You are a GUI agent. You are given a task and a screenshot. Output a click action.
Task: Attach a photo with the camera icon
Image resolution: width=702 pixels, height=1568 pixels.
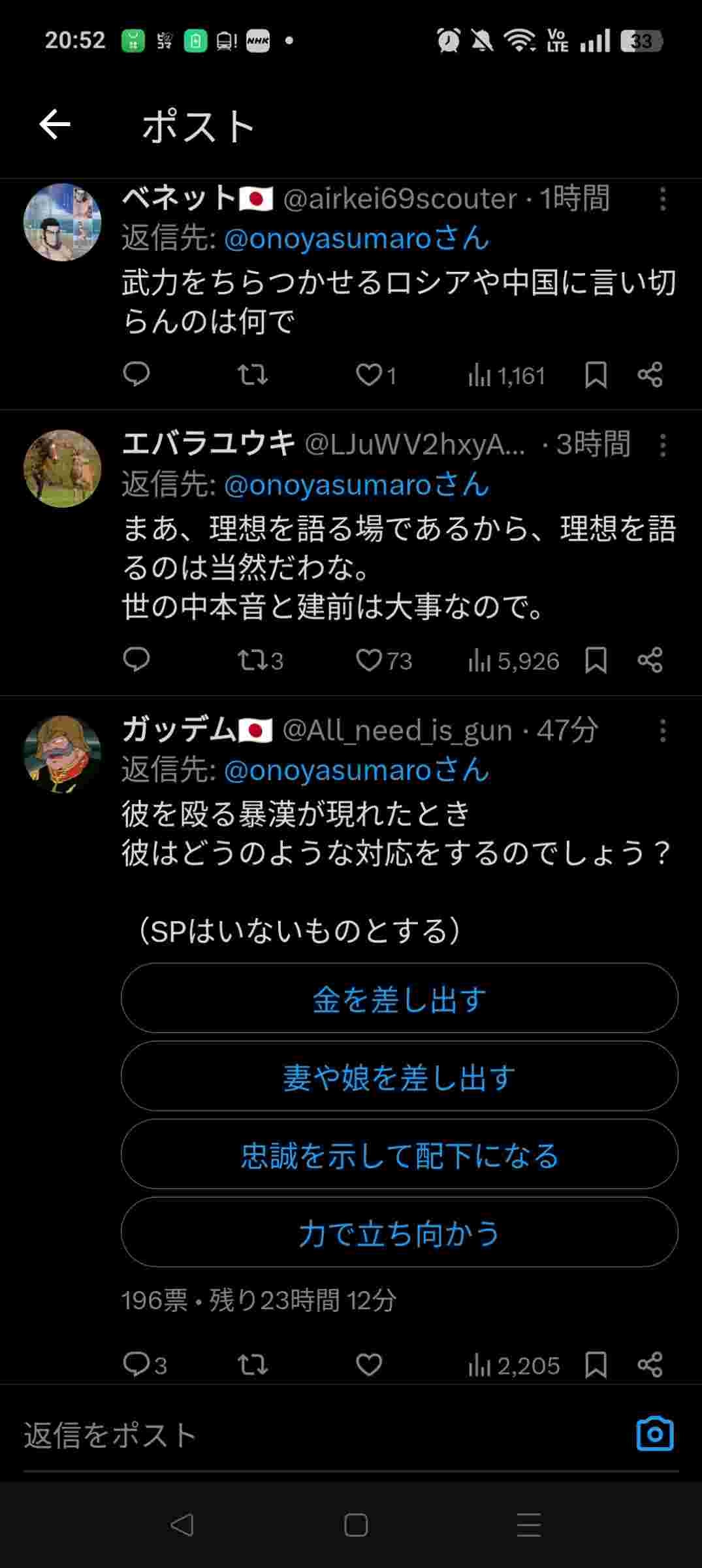pos(654,1434)
